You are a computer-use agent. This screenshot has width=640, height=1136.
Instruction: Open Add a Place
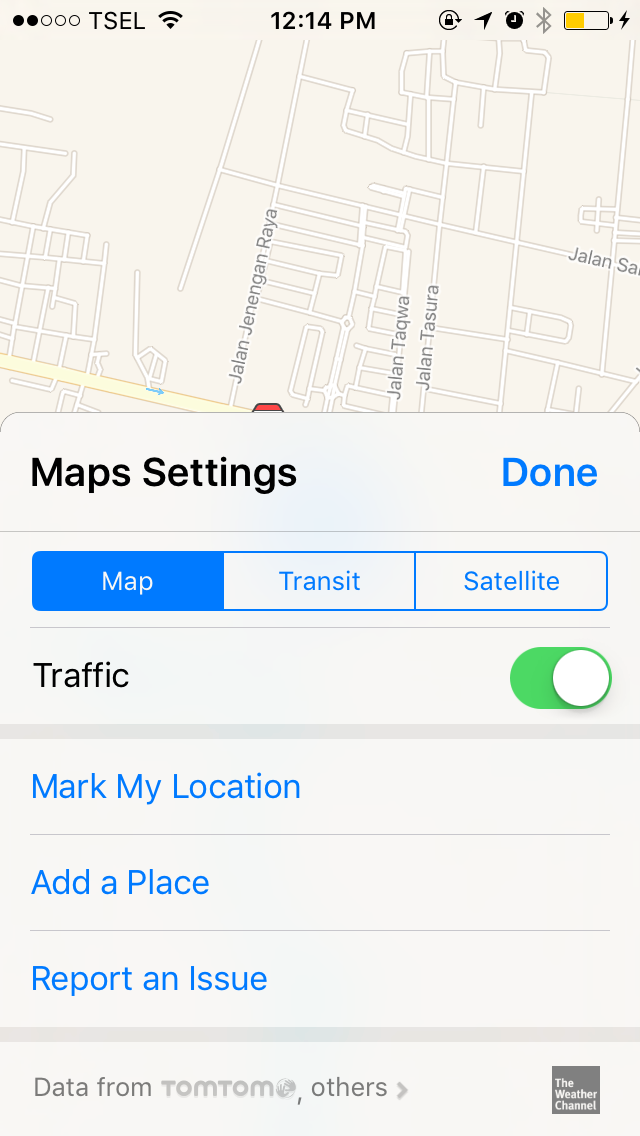pyautogui.click(x=121, y=883)
